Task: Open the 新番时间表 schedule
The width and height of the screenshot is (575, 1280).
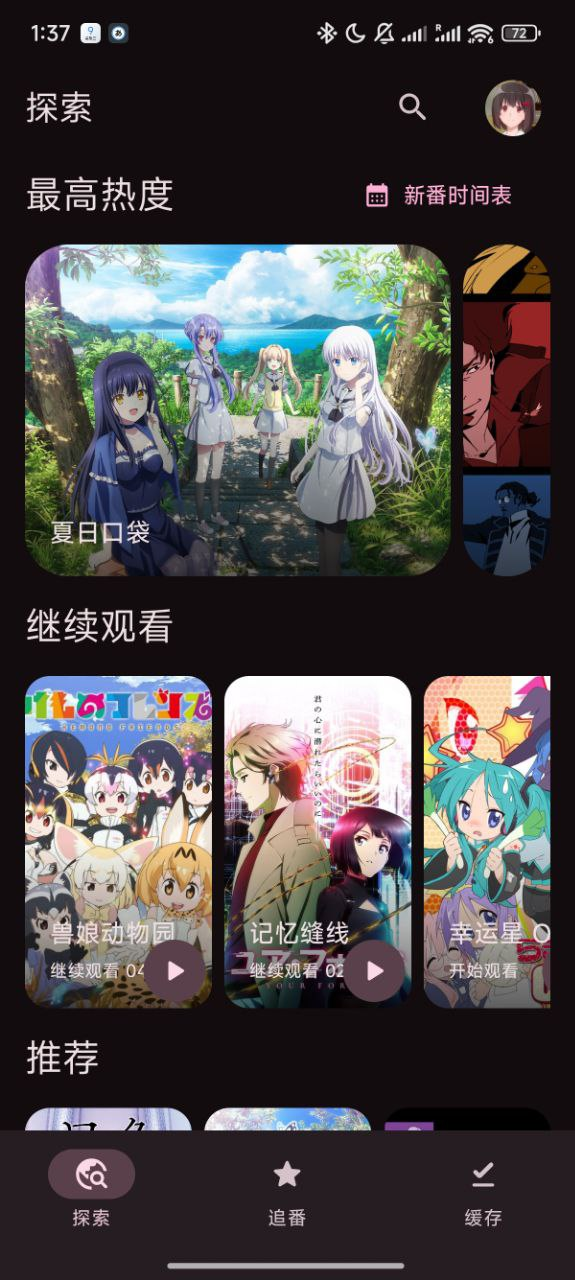Action: [438, 195]
